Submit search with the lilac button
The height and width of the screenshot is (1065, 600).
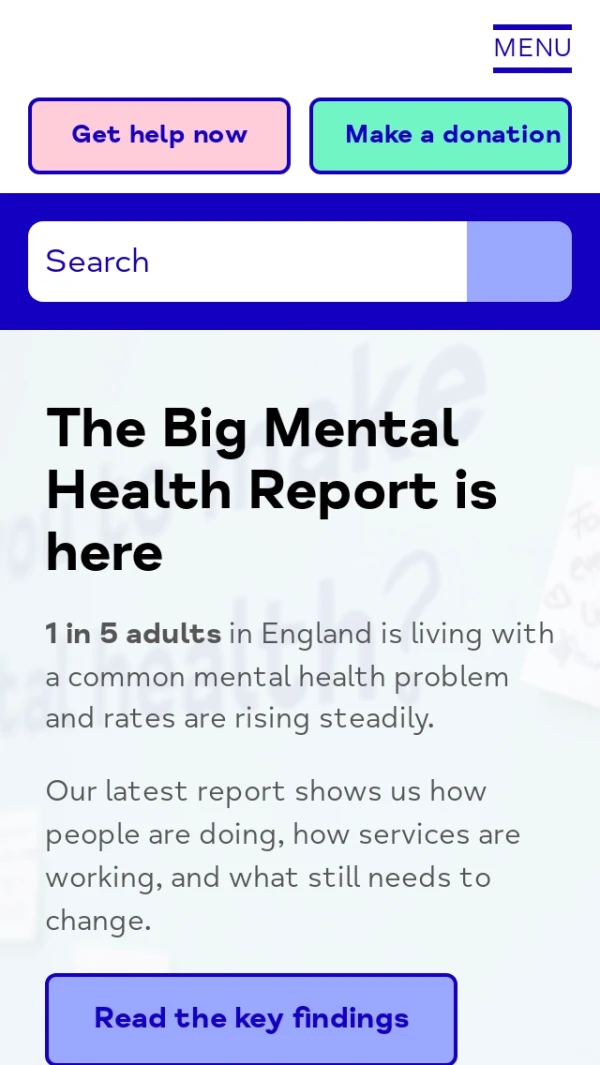[519, 261]
